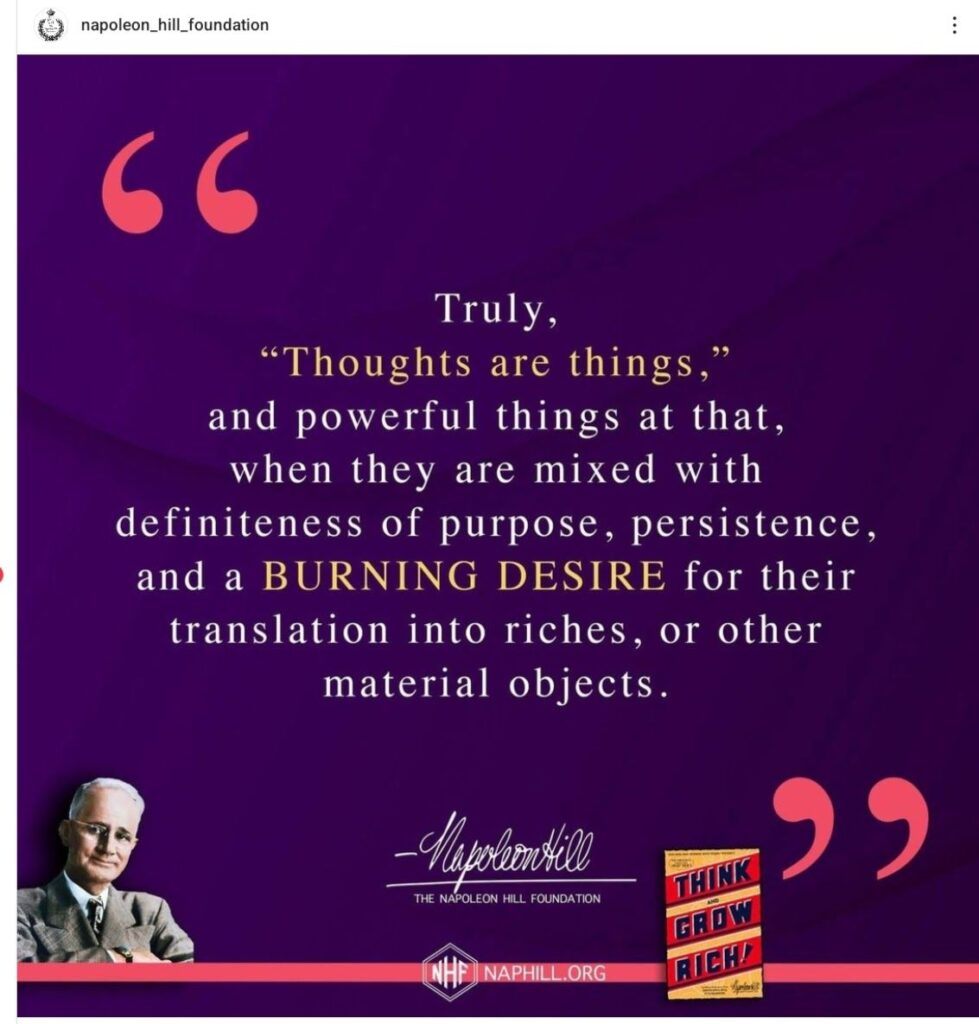
Task: Tap the napoleon_hill_foundation profile avatar
Action: click(x=50, y=25)
